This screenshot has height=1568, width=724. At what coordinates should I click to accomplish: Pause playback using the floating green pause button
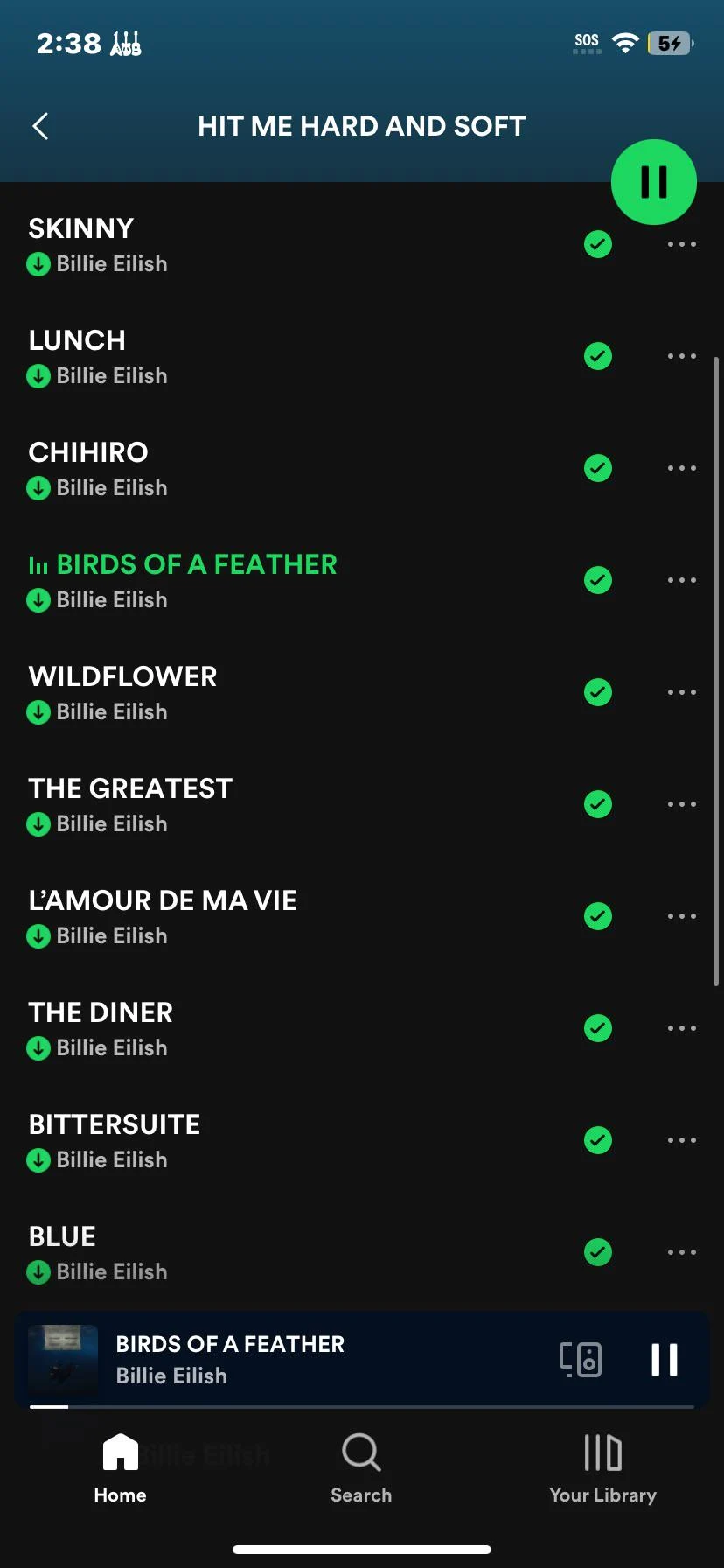click(x=653, y=182)
